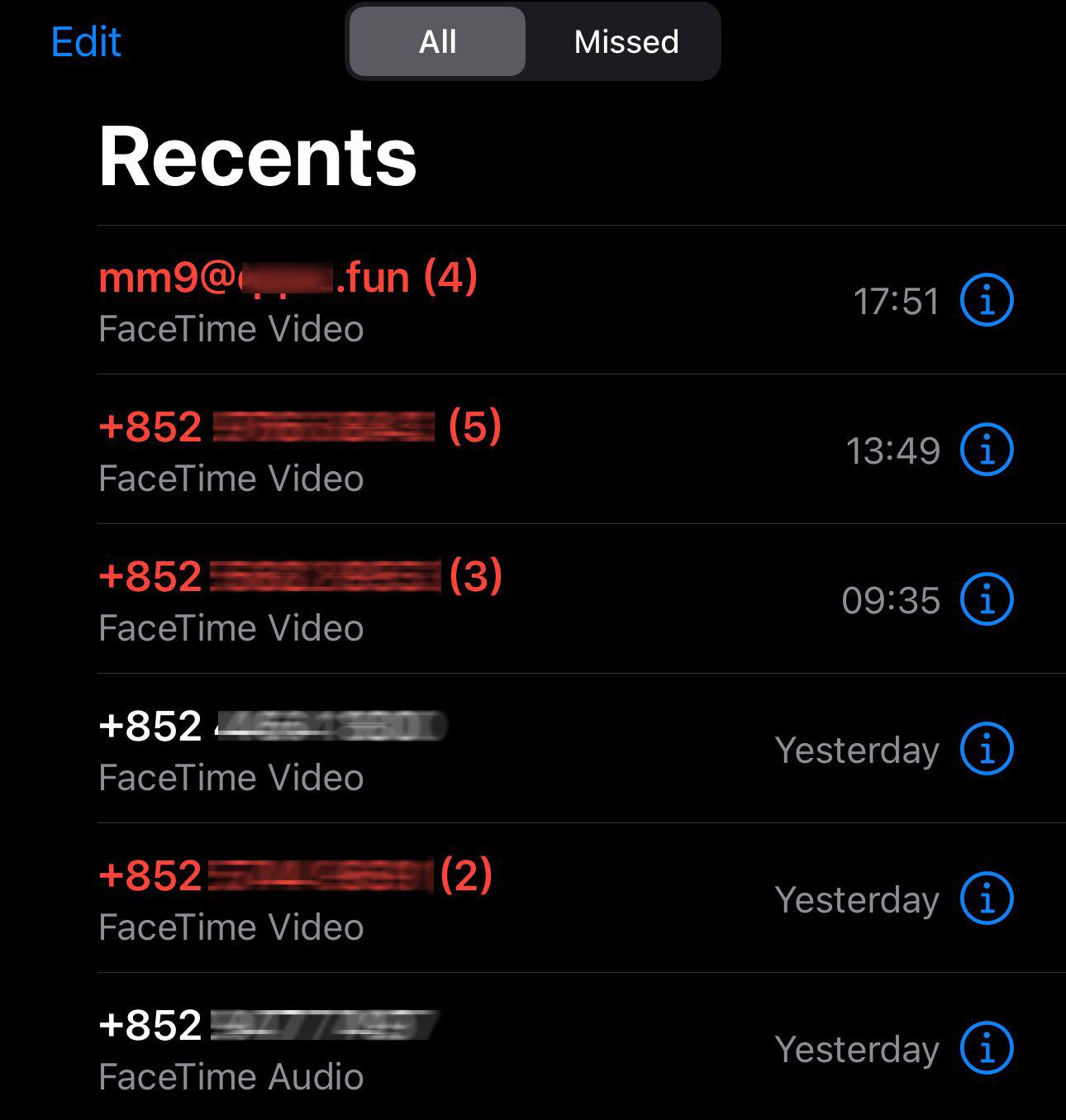
Task: Open info for the 17:51 call
Action: 986,301
